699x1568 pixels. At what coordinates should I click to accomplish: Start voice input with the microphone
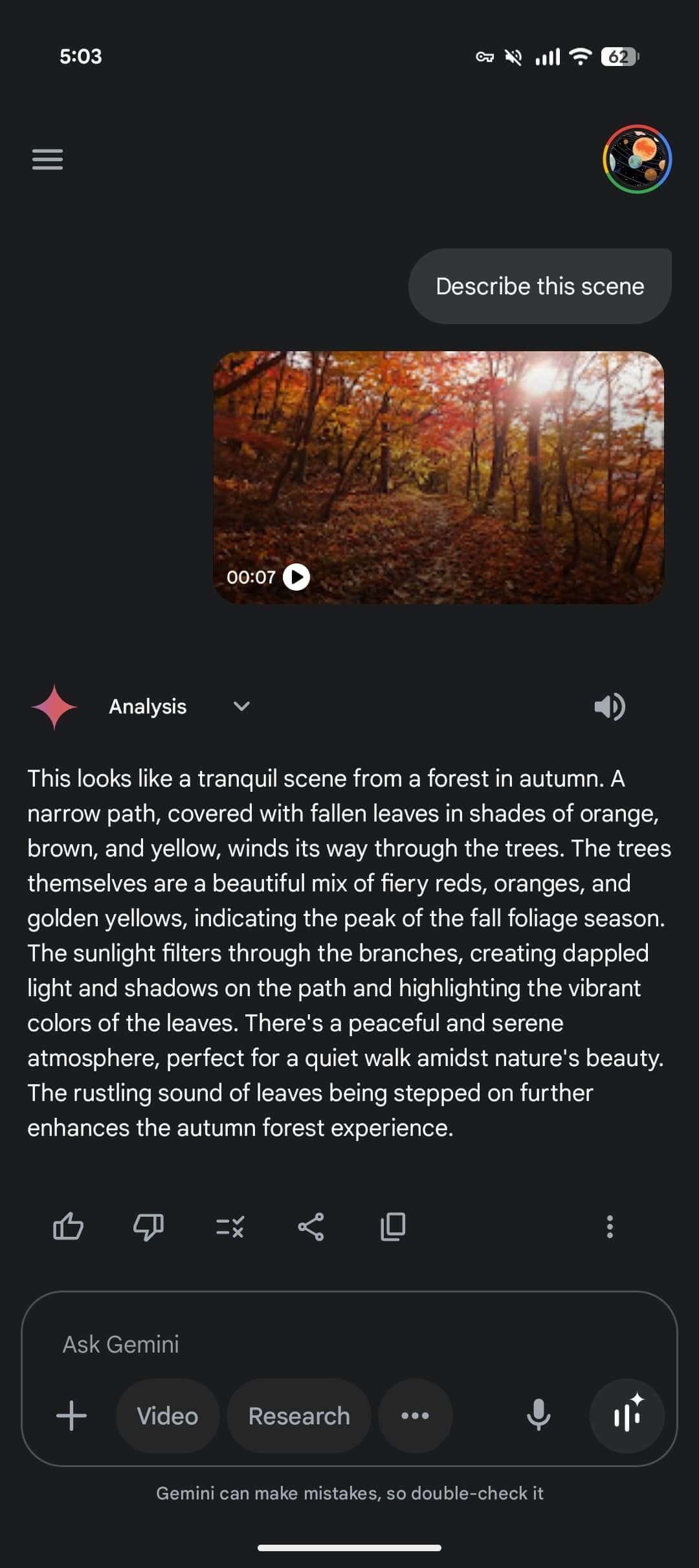pyautogui.click(x=538, y=1416)
